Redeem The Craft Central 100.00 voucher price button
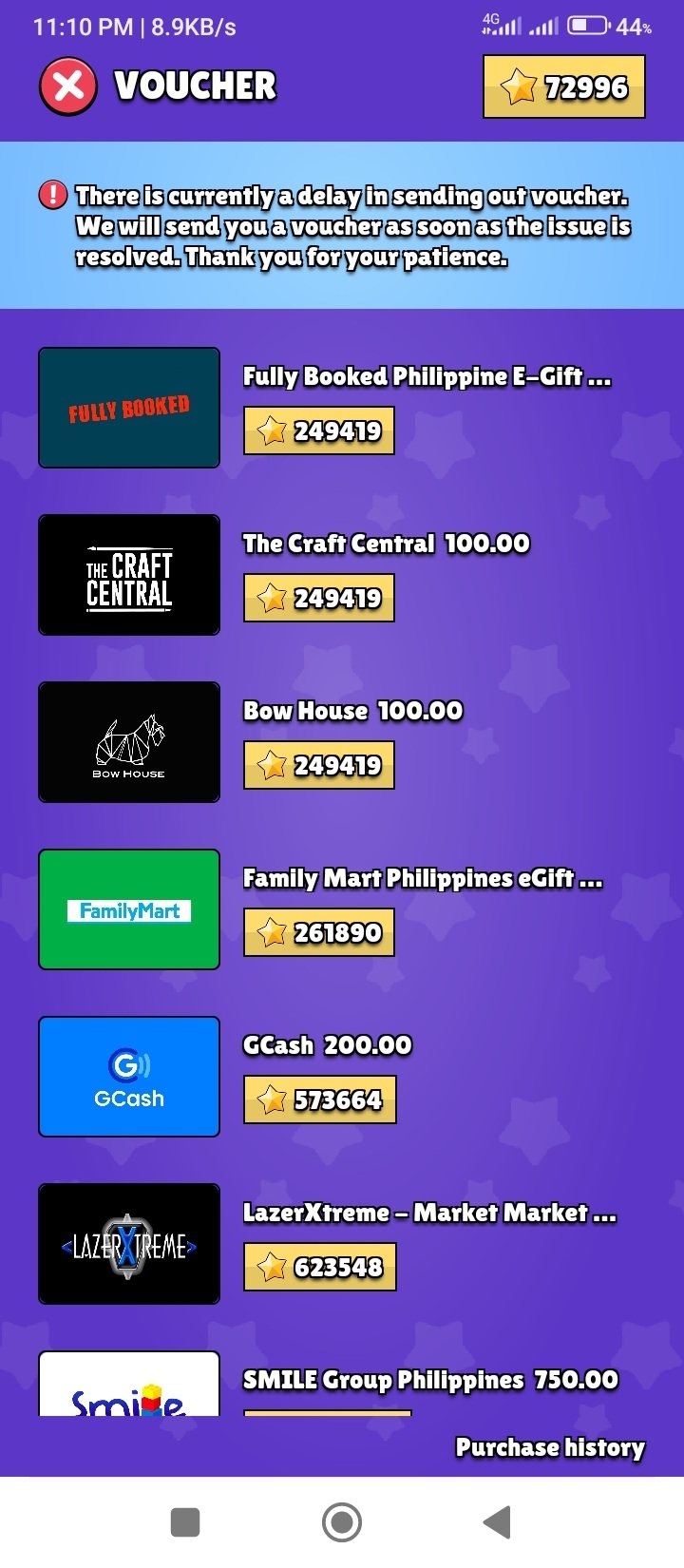684x1568 pixels. click(319, 598)
